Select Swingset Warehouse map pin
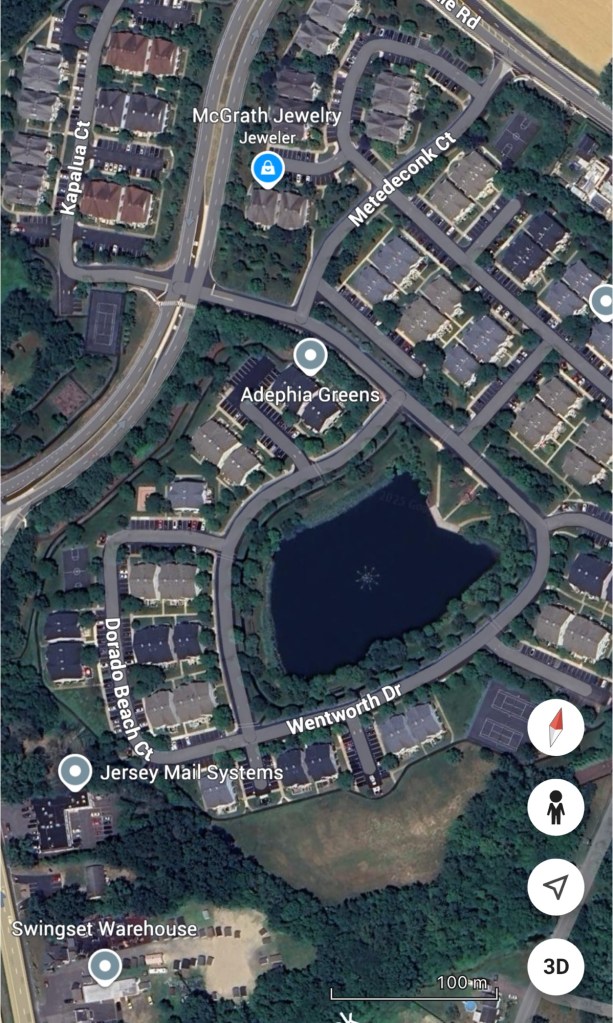The image size is (613, 1023). tap(103, 966)
